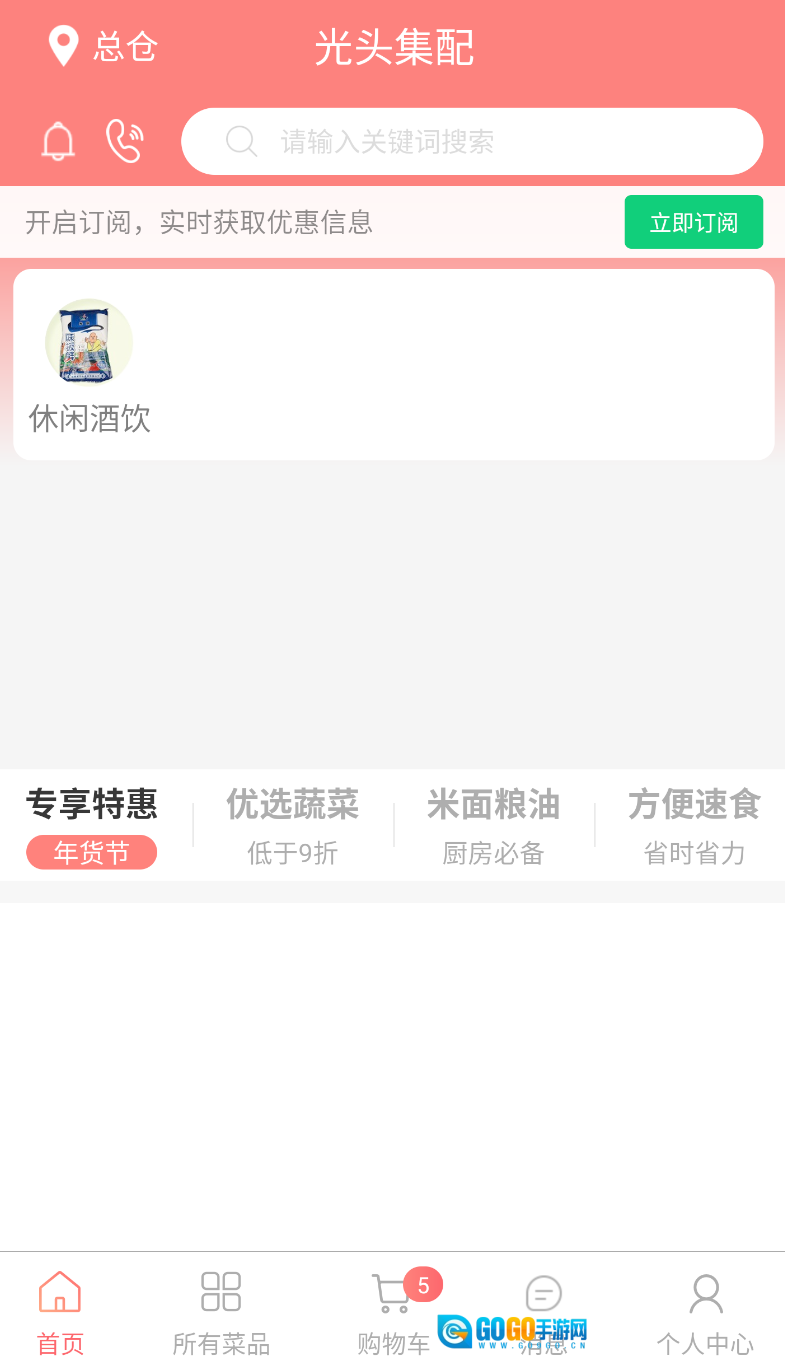
Task: Open the 休闲酒饮 category
Action: [89, 365]
